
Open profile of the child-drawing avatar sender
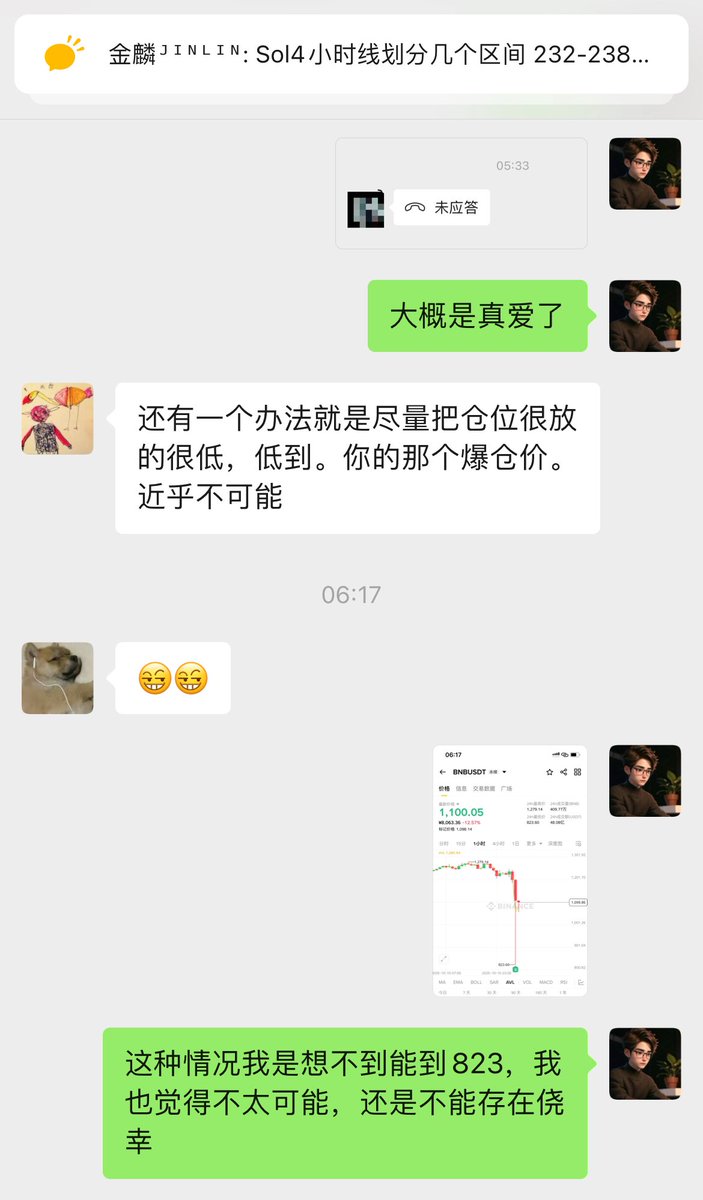58,418
